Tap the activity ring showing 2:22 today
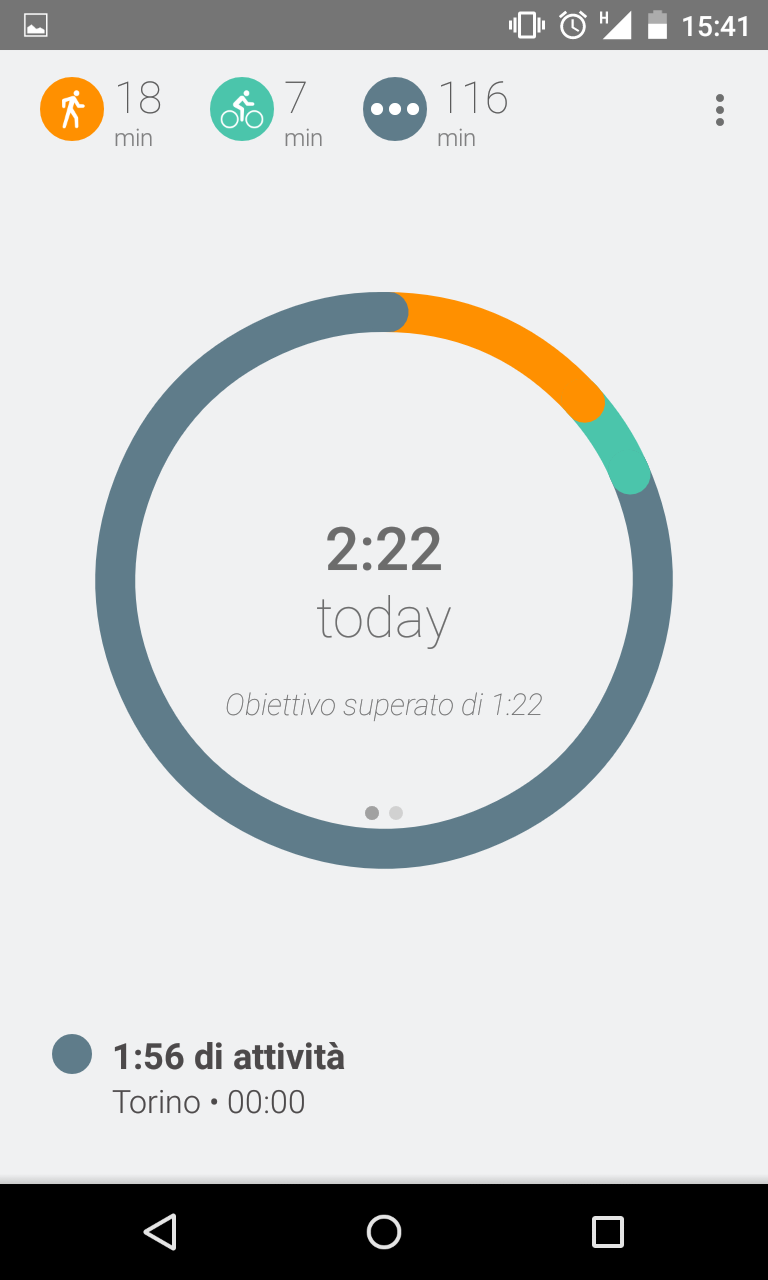Screen dimensions: 768x1280 pos(384,580)
